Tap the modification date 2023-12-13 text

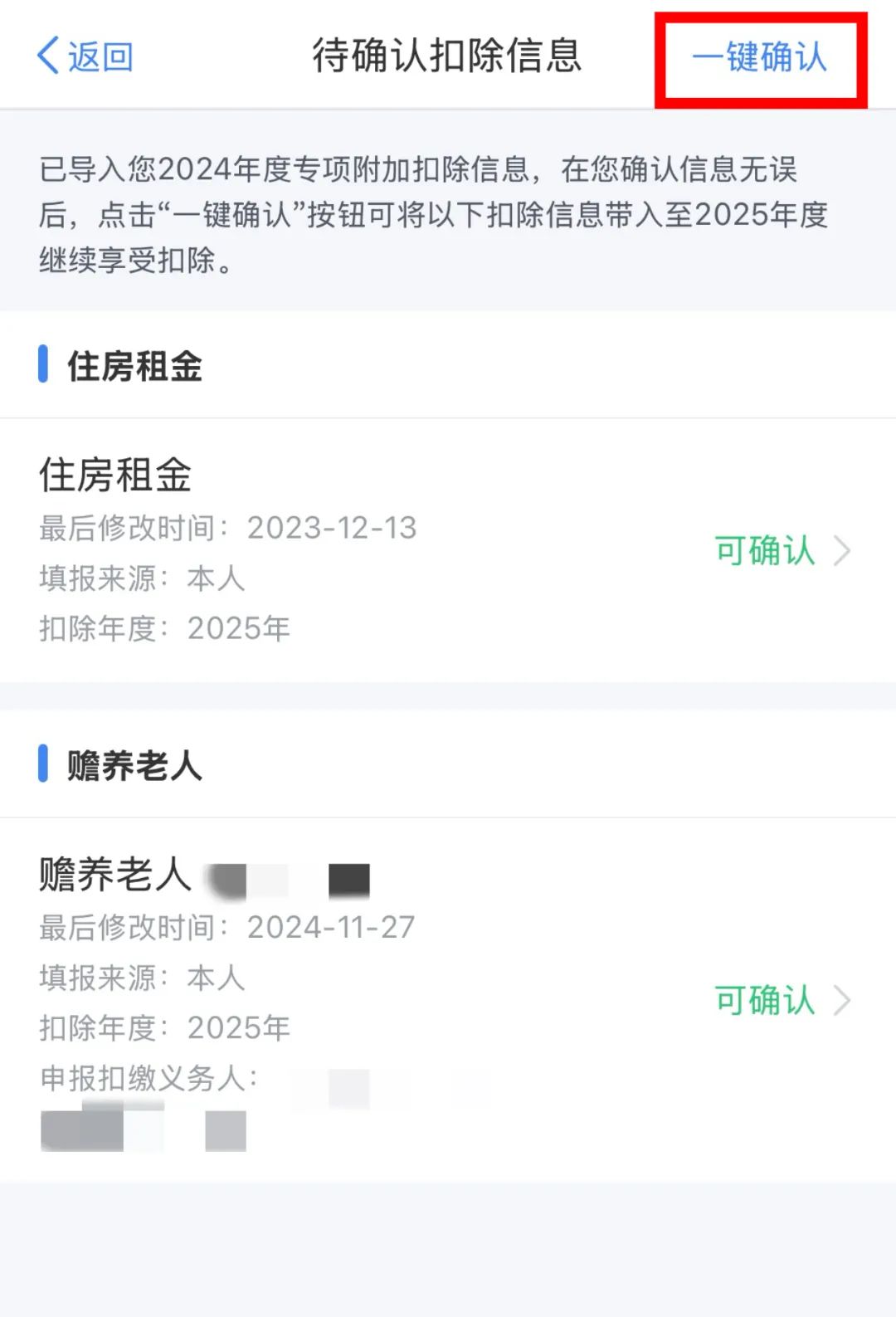pyautogui.click(x=330, y=528)
